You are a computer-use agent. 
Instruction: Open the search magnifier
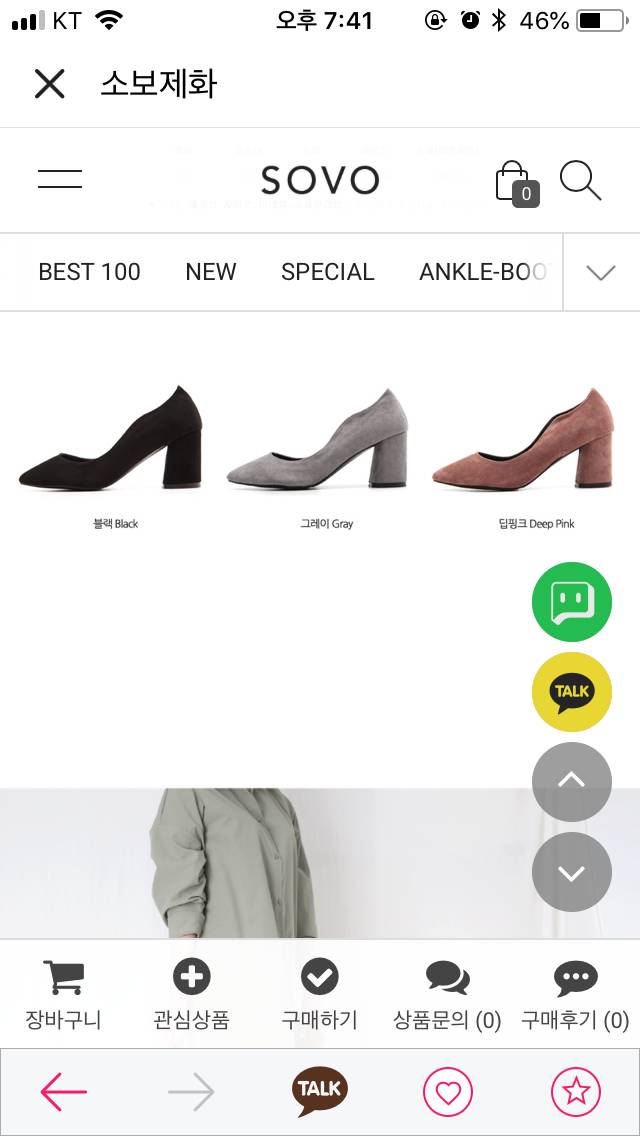coord(580,181)
